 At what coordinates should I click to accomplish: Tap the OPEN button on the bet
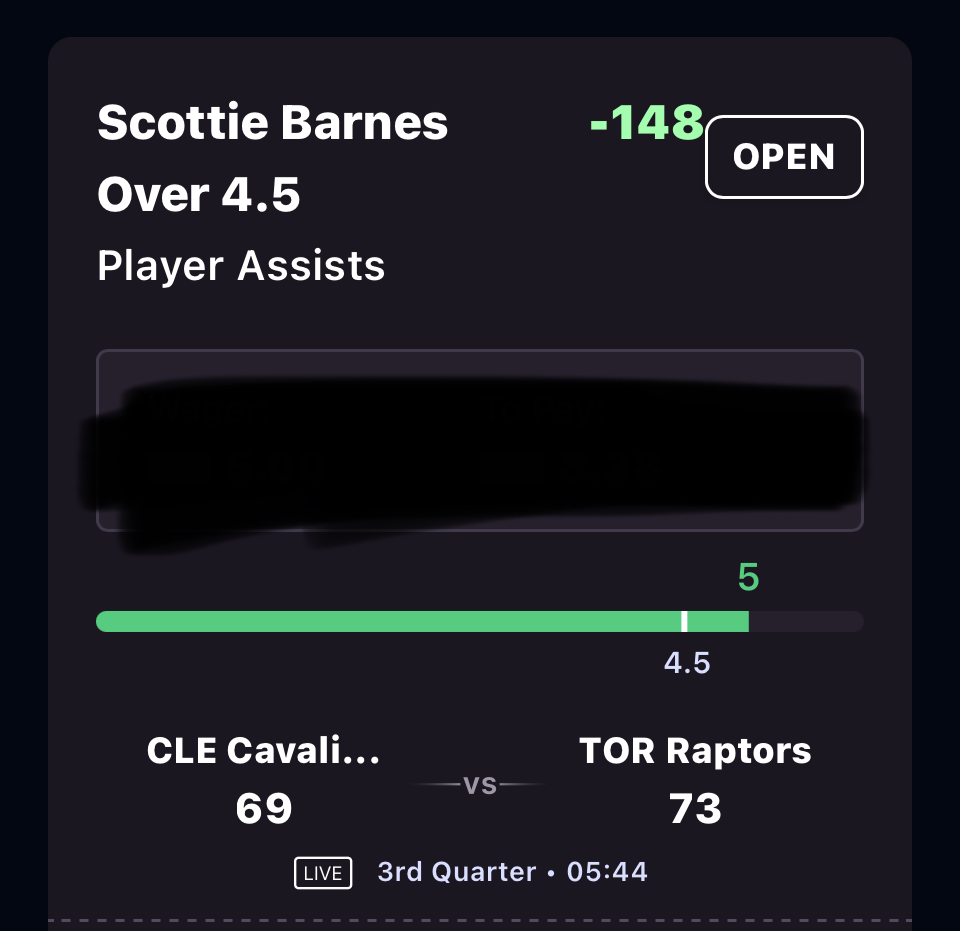pos(784,157)
